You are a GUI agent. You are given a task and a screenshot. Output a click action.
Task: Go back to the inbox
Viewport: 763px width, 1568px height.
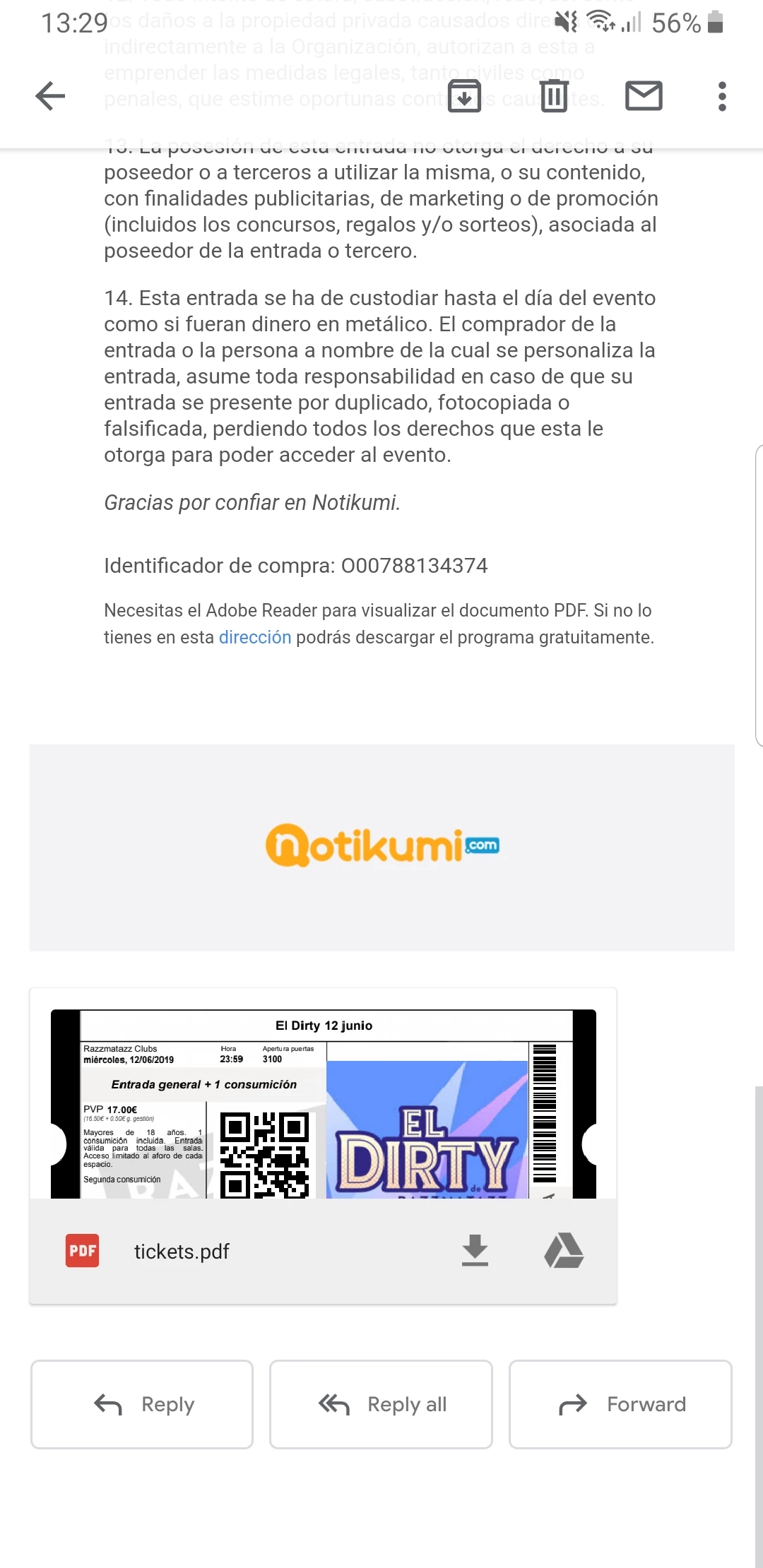click(50, 96)
